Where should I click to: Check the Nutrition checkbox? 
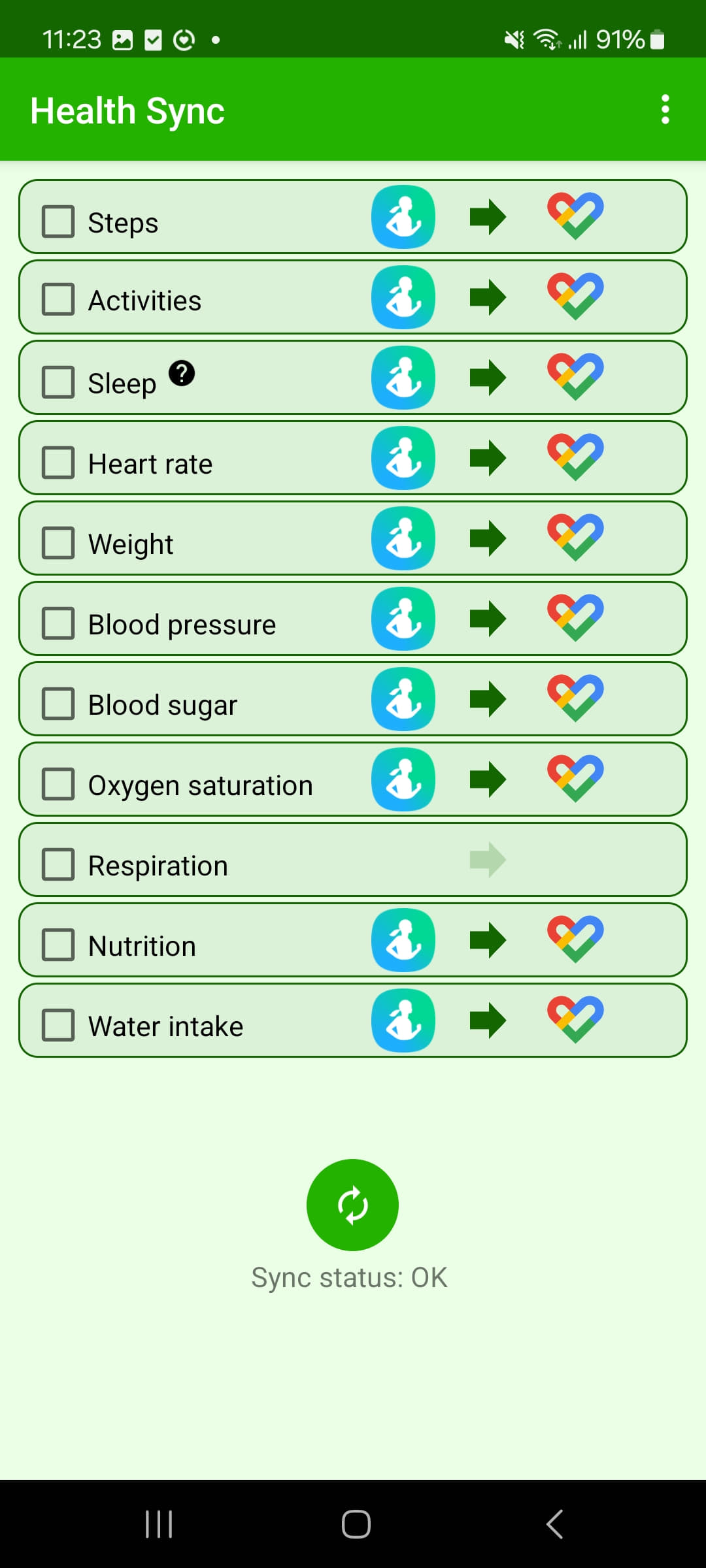(58, 945)
